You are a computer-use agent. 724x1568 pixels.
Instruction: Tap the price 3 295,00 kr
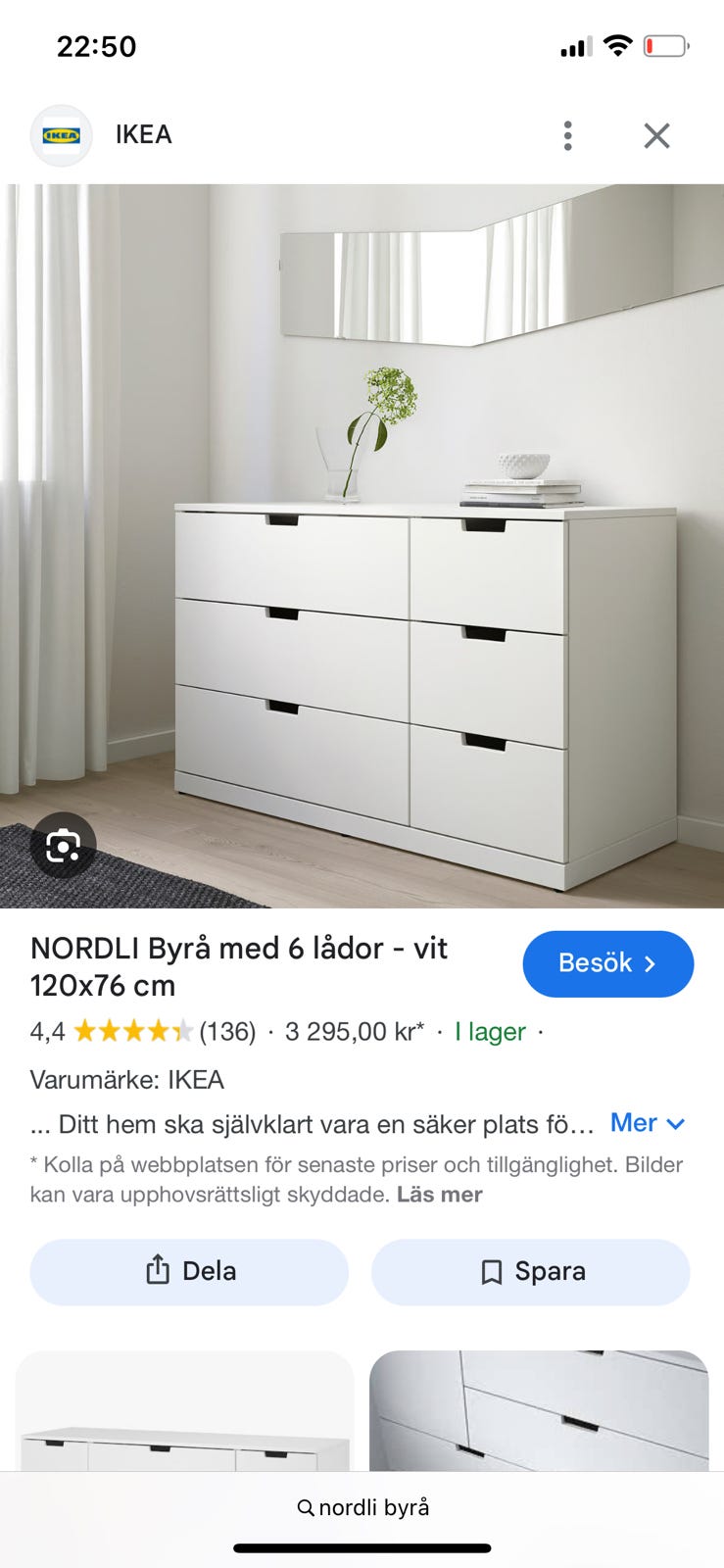pos(351,1031)
